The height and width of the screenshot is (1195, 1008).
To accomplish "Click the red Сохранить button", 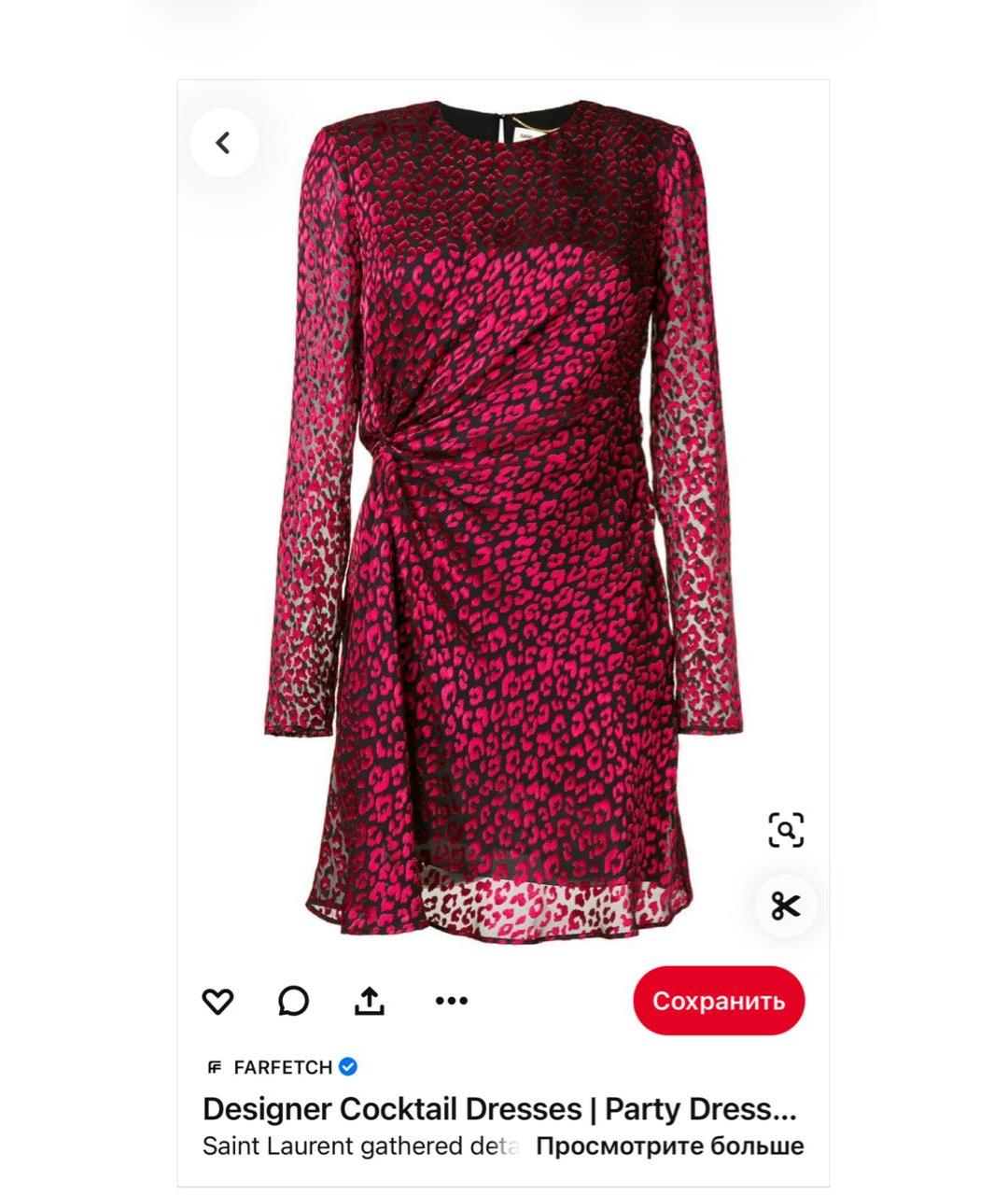I will 719,1001.
